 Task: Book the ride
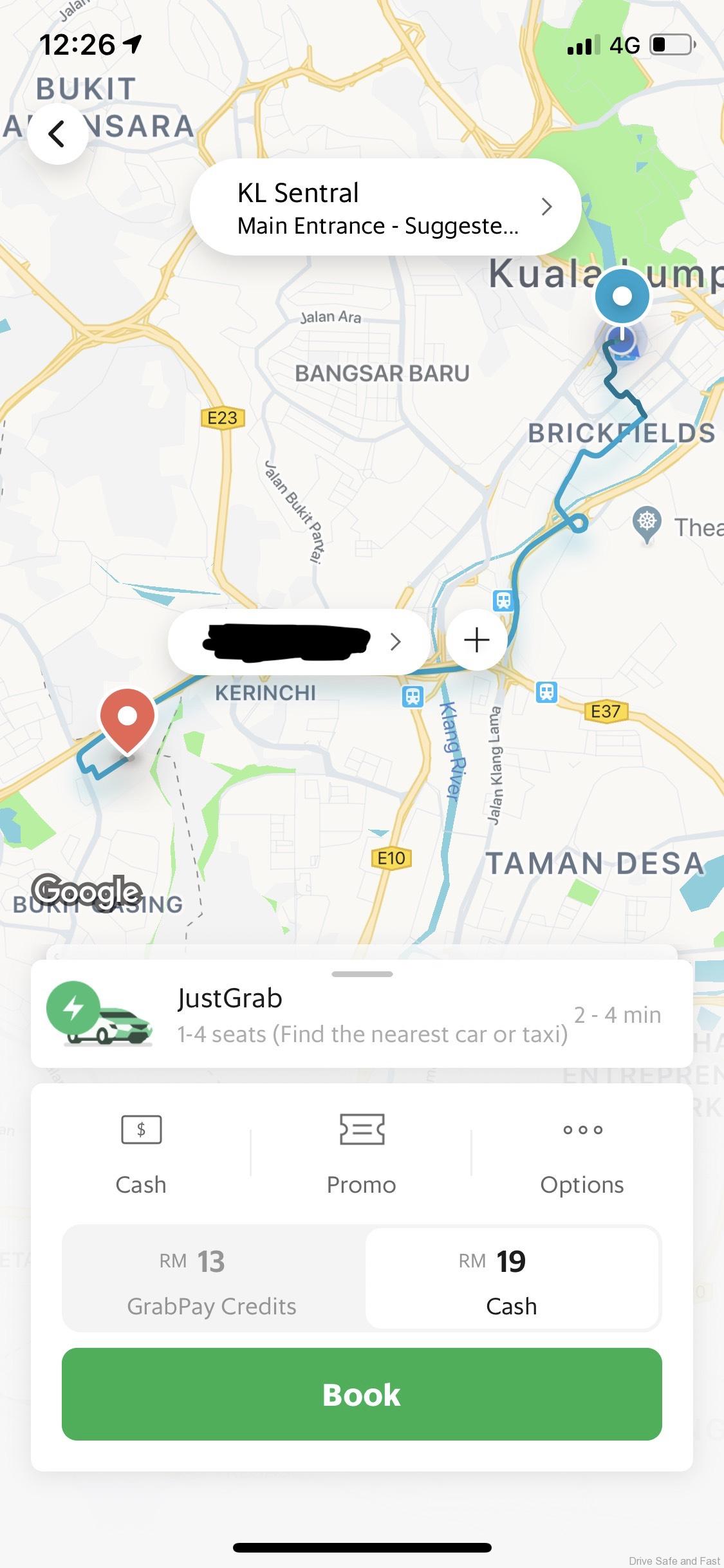click(362, 1394)
